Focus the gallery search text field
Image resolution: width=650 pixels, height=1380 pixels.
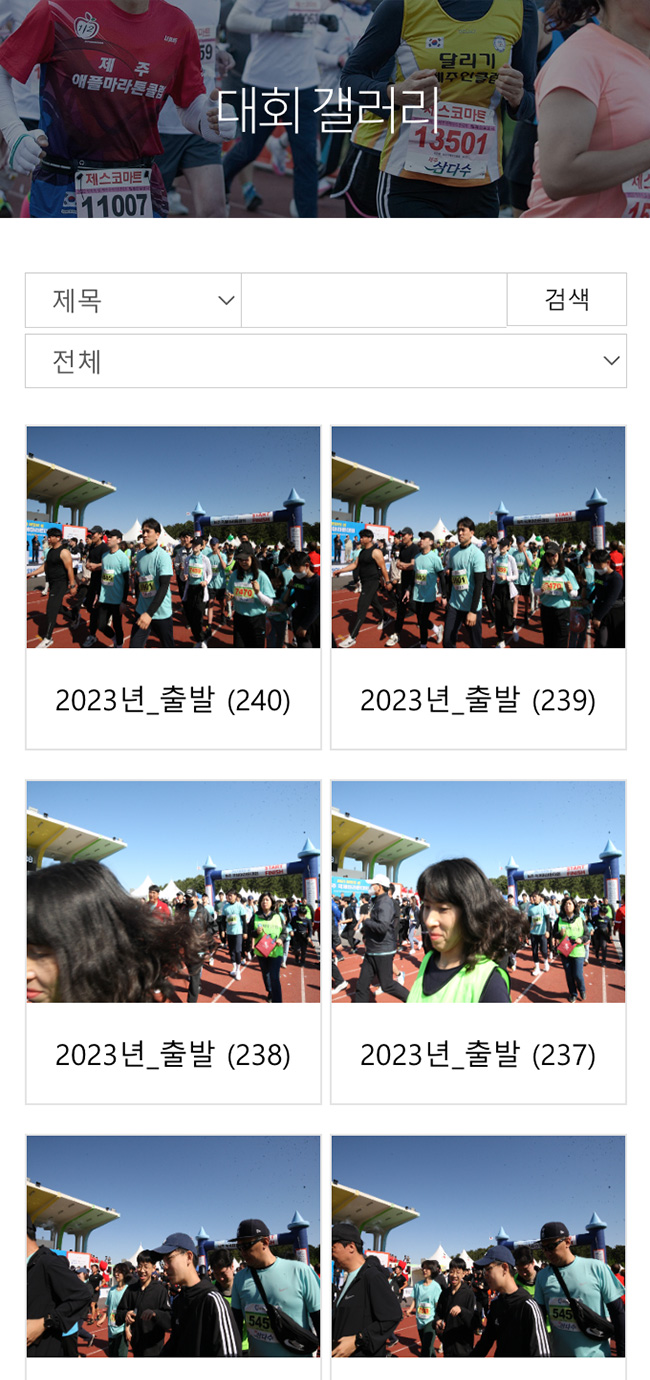374,300
